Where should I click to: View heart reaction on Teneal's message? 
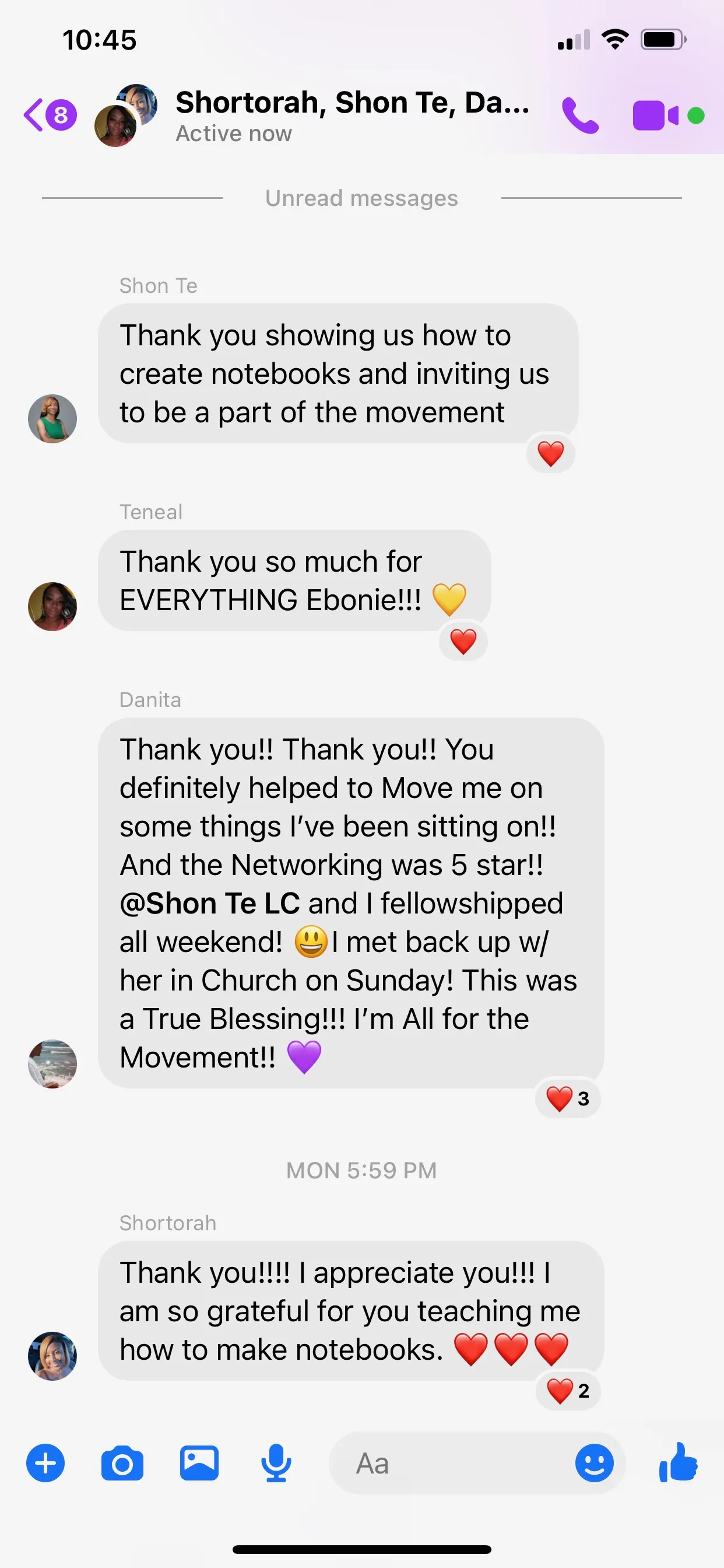[x=463, y=642]
